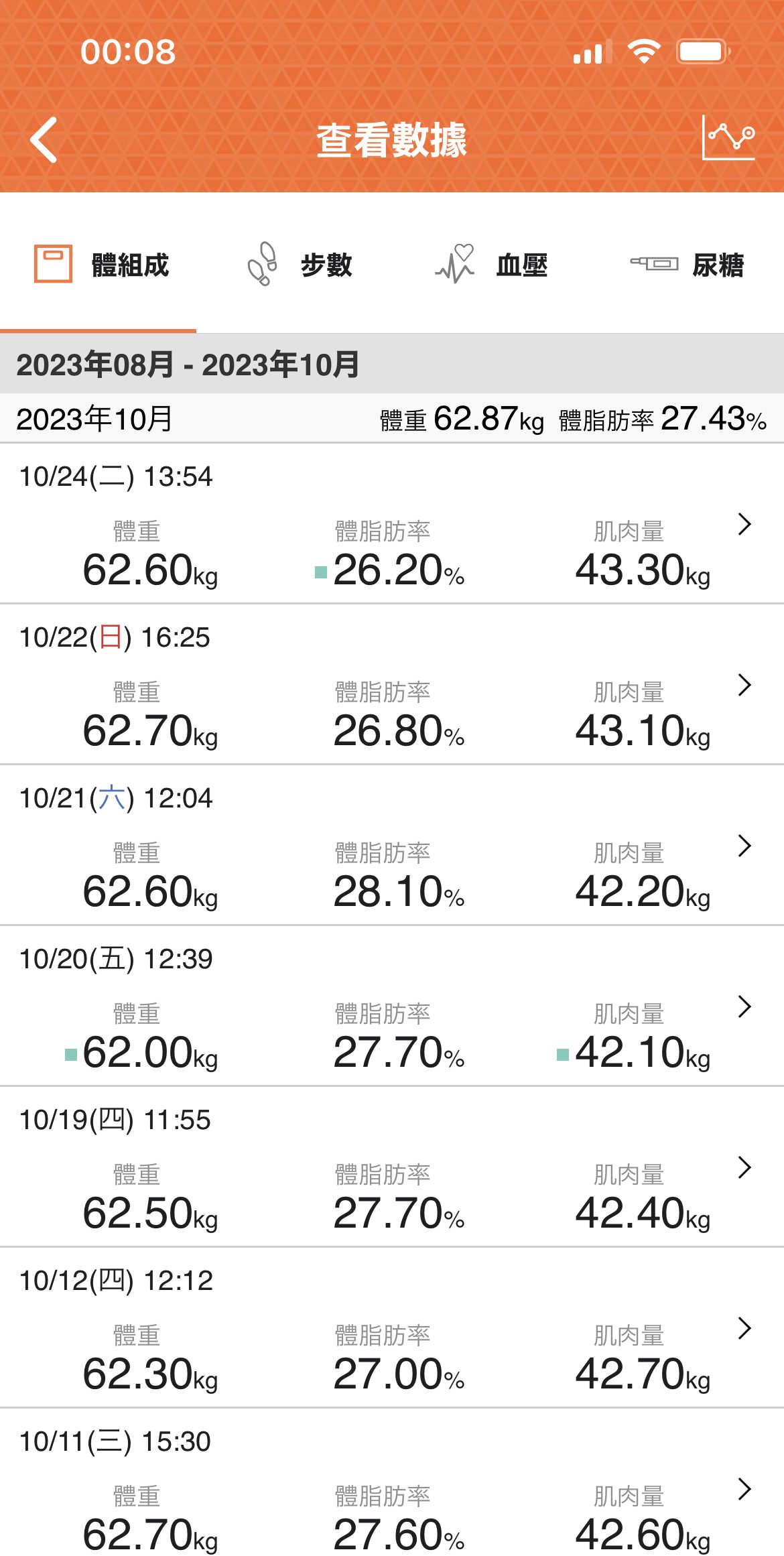Image resolution: width=784 pixels, height=1556 pixels.
Task: View details for 10/21(六) 12:04 entry
Action: [392, 845]
